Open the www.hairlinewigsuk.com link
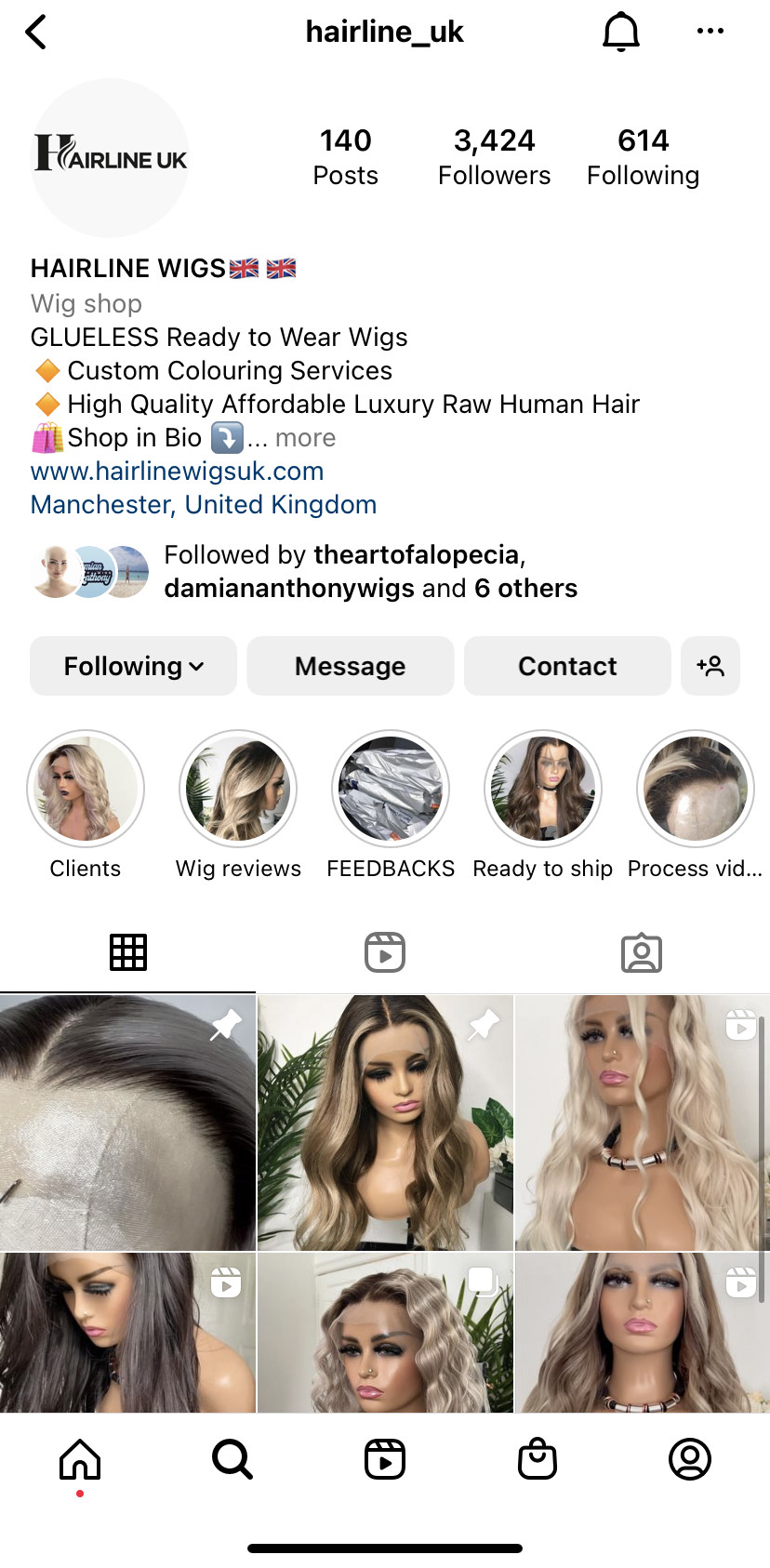 pyautogui.click(x=177, y=472)
